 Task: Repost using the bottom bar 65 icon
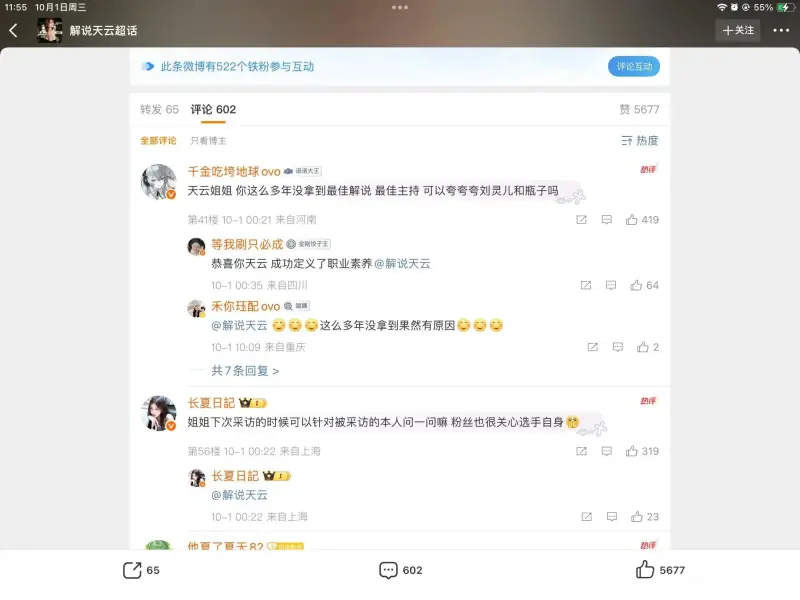132,570
